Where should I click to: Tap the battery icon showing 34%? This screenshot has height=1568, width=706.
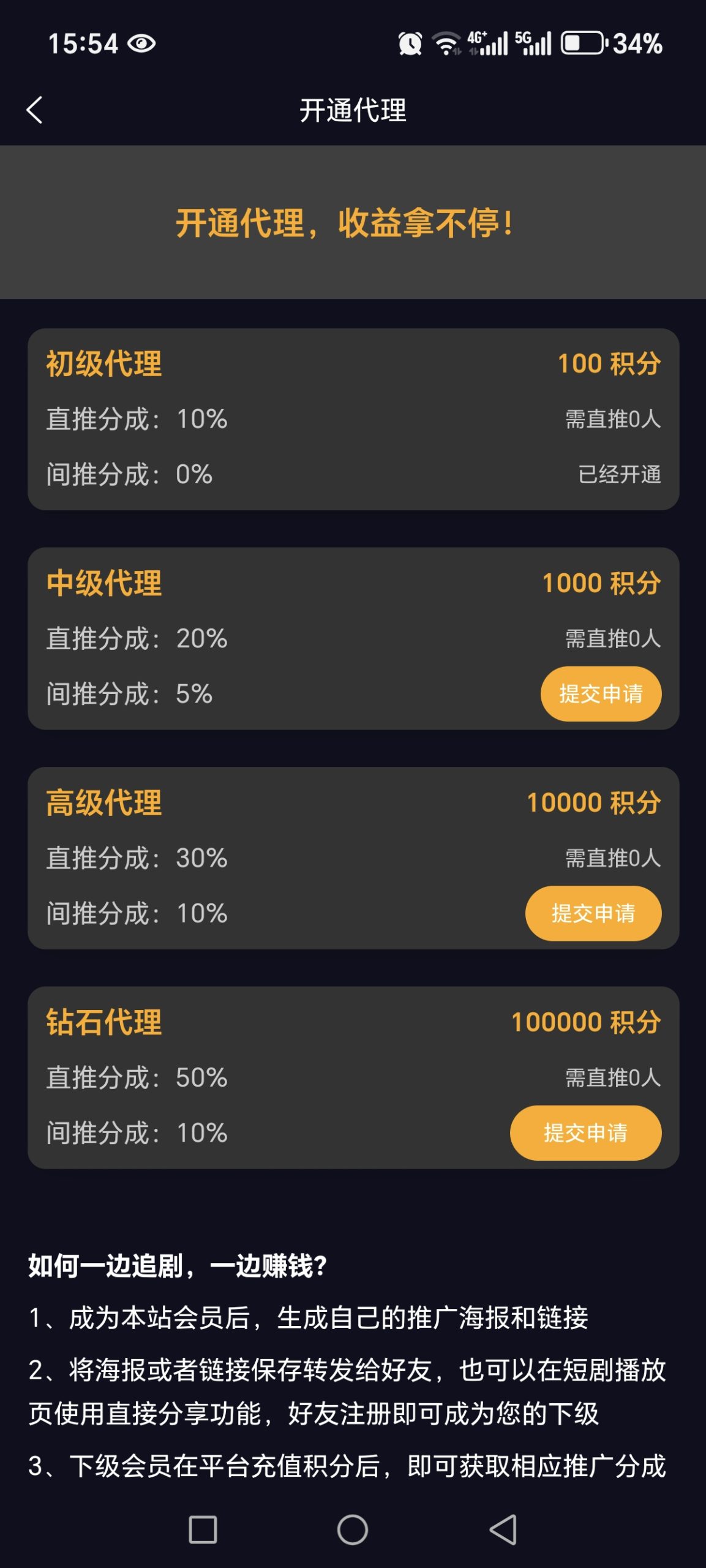click(582, 43)
